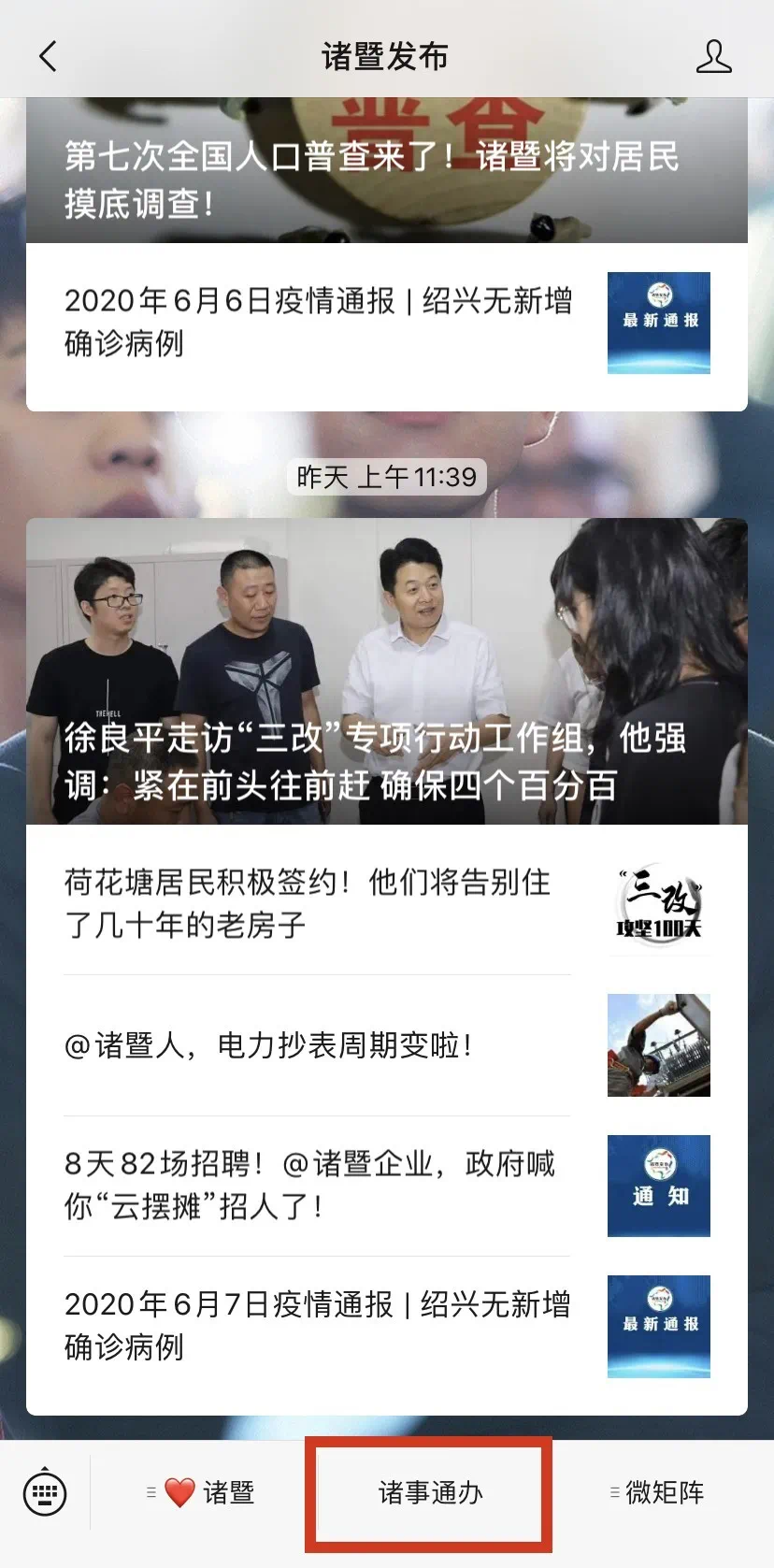Screen dimensions: 774x1568
Task: Go back from 诸暨发布
Action: (49, 56)
